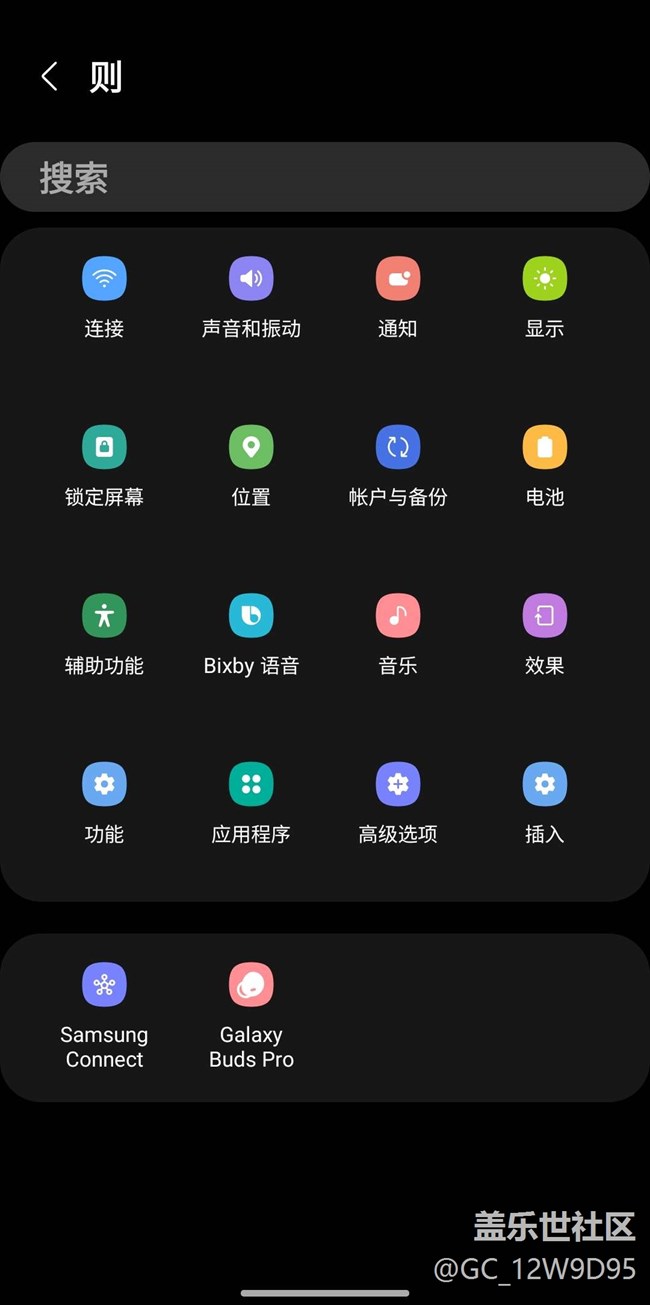Choose the 效果 item
This screenshot has width=650, height=1305.
click(x=545, y=635)
